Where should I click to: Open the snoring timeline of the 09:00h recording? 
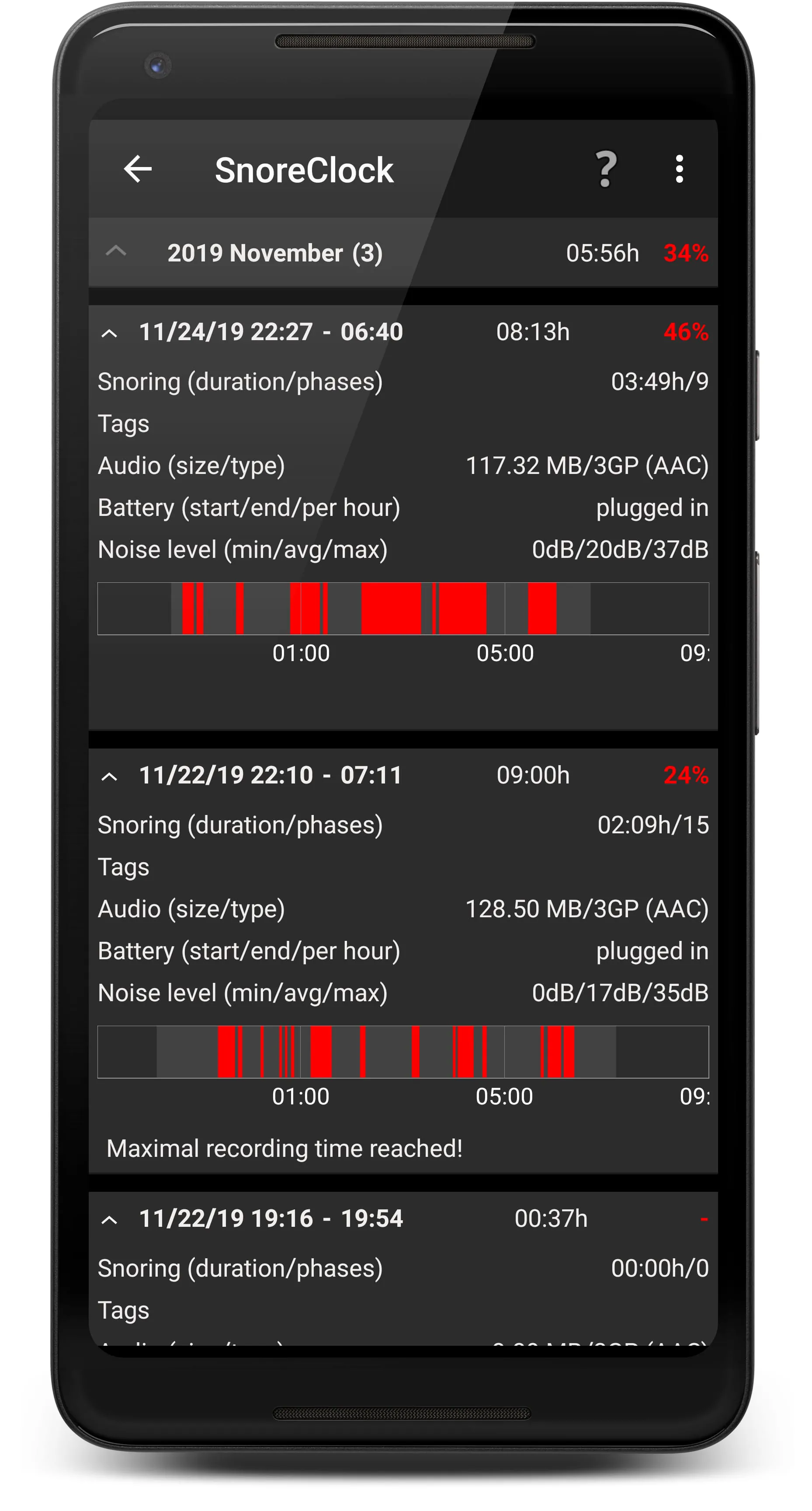tap(403, 1052)
